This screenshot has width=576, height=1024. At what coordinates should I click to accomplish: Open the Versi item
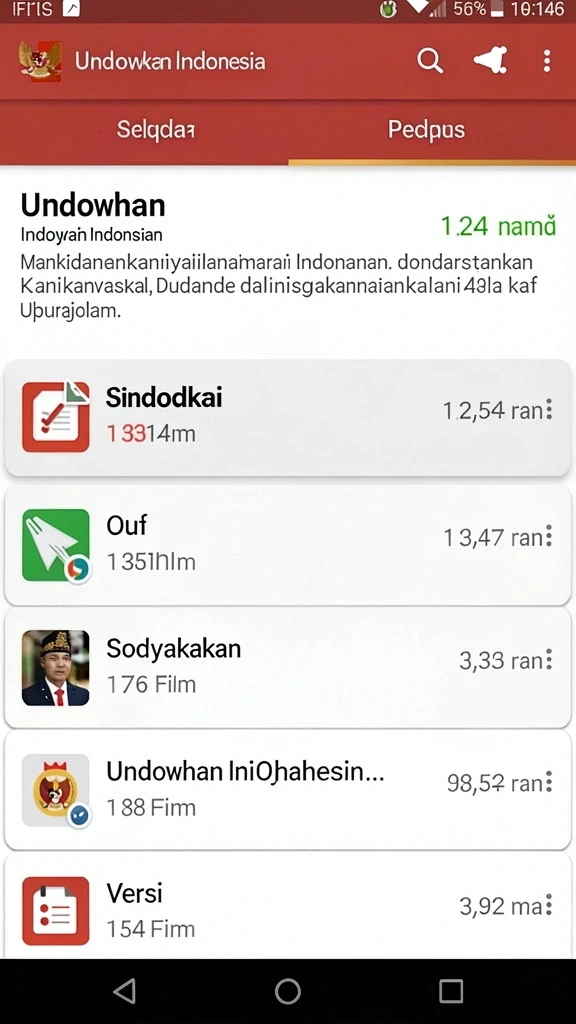(287, 906)
